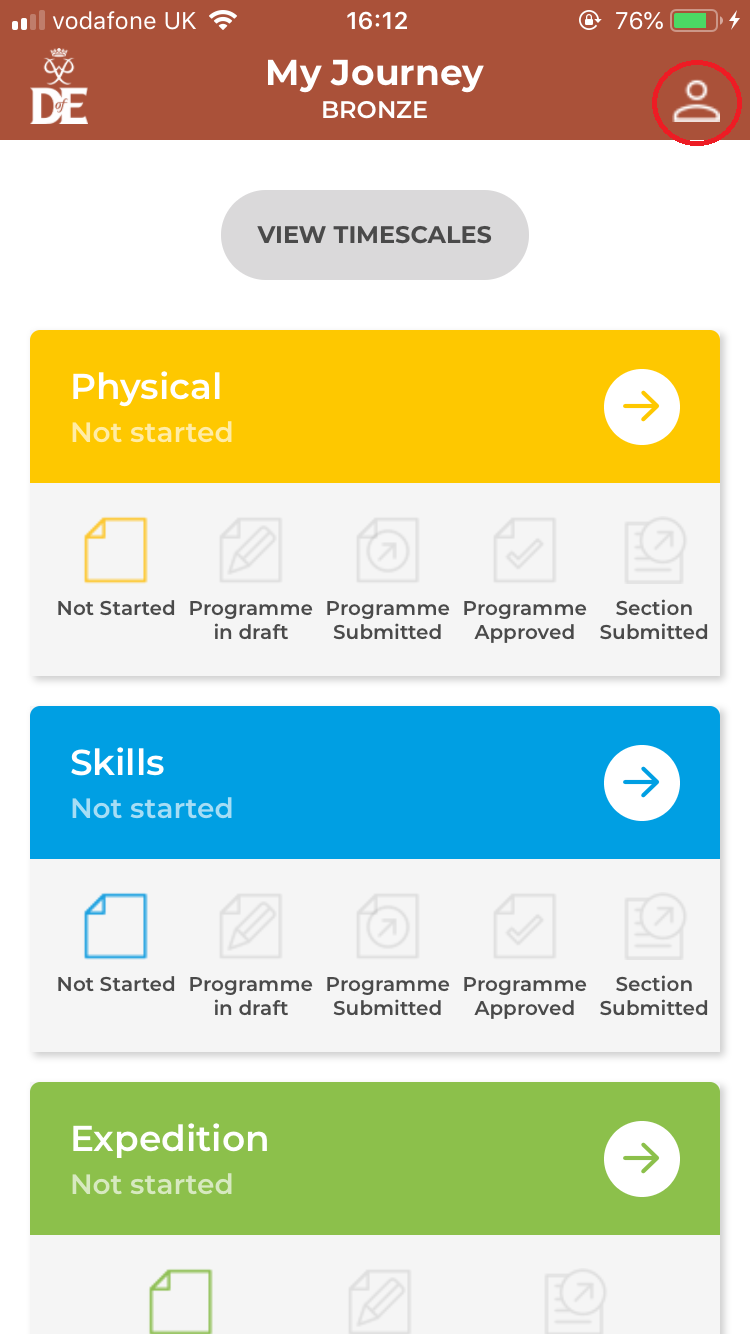The width and height of the screenshot is (750, 1334).
Task: Tap the Programme Approved checkmark icon under Physical
Action: 524,549
